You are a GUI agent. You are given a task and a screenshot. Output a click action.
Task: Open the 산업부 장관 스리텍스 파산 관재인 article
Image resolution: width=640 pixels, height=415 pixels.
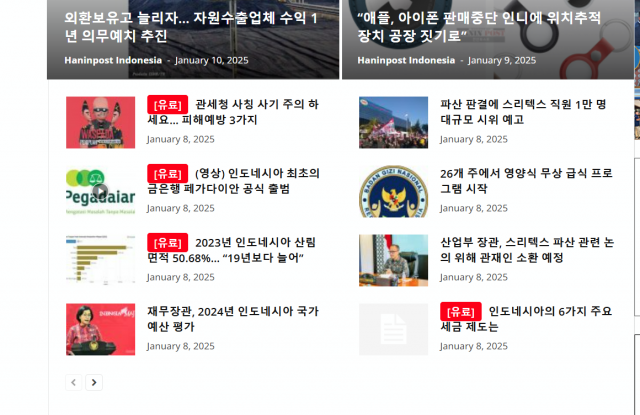pos(524,250)
